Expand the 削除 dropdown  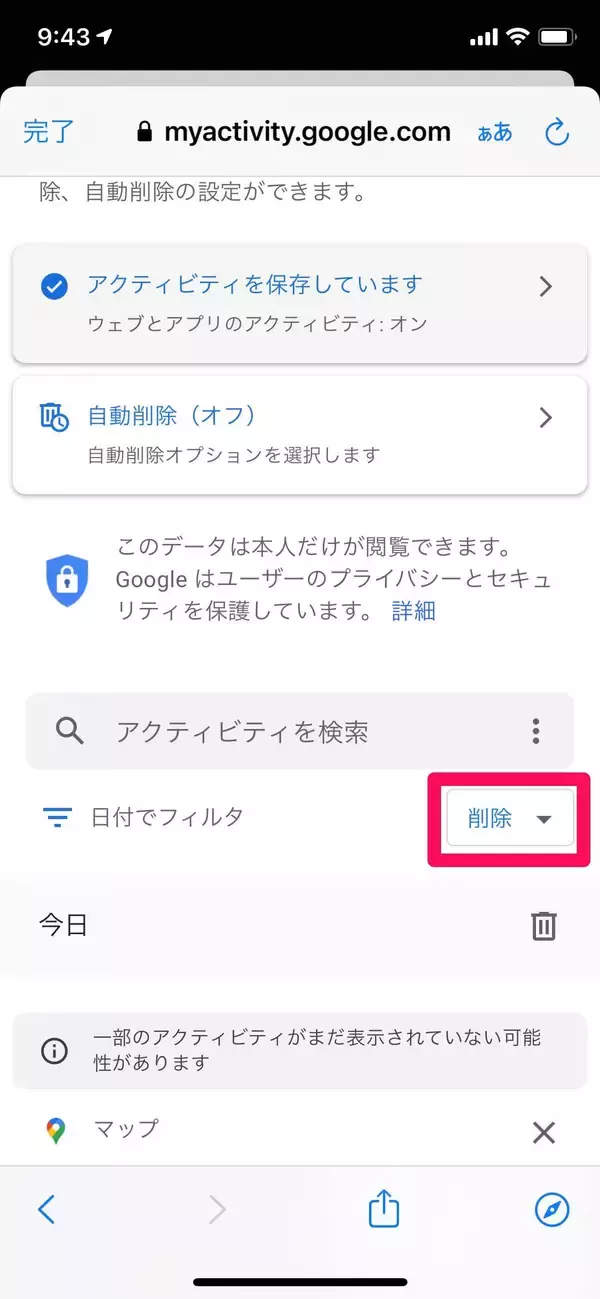(510, 819)
